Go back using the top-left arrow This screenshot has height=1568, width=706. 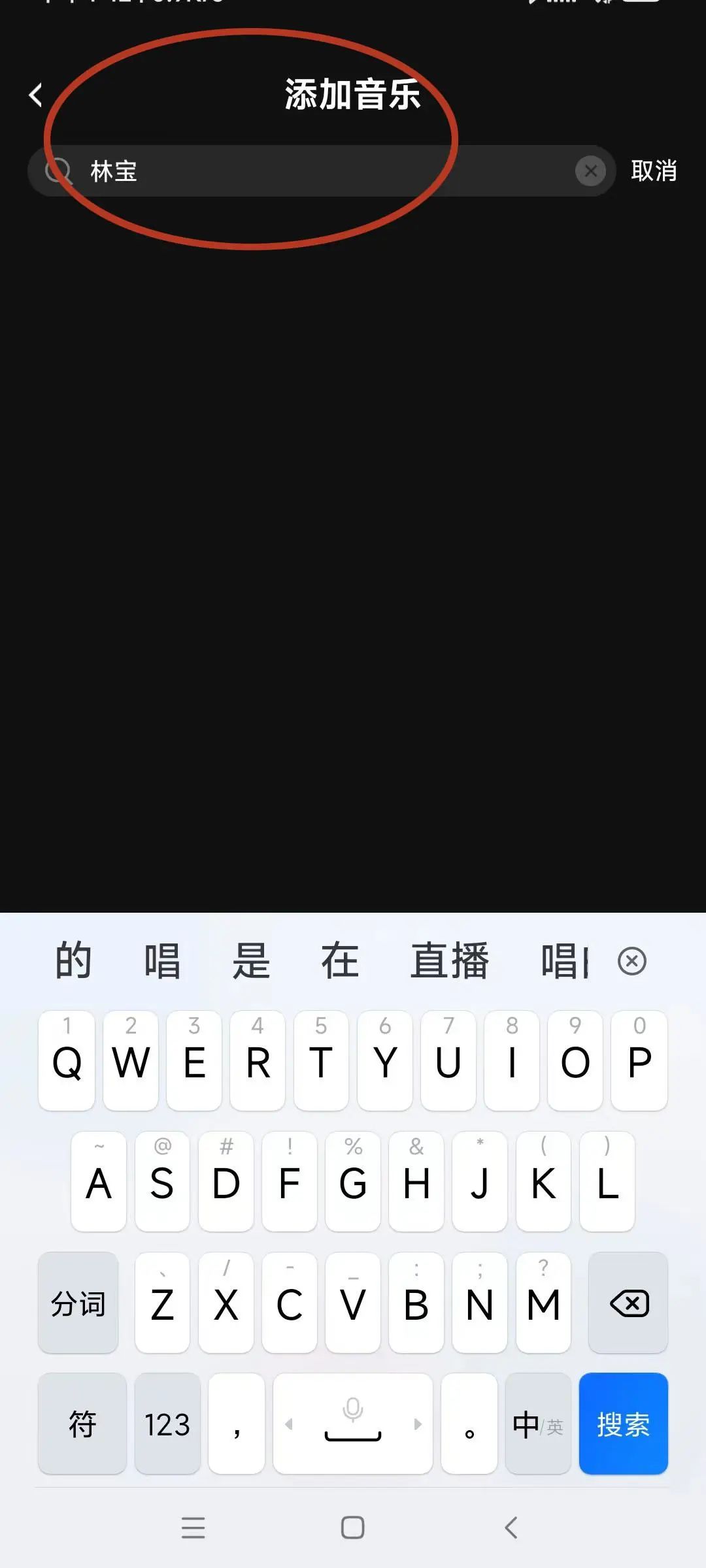[x=36, y=95]
